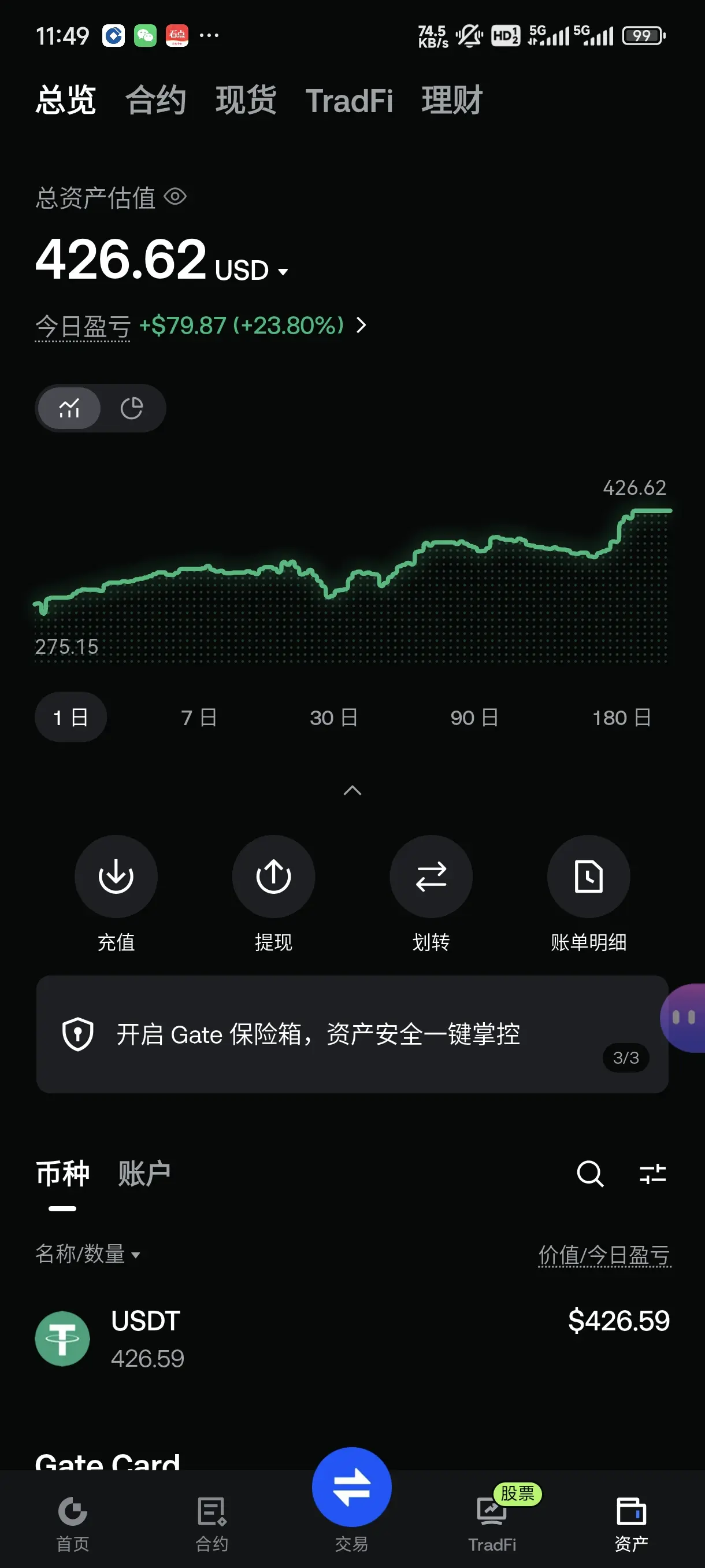Search coins with the magnifier icon
Screen dimensions: 705x1568
(590, 1173)
